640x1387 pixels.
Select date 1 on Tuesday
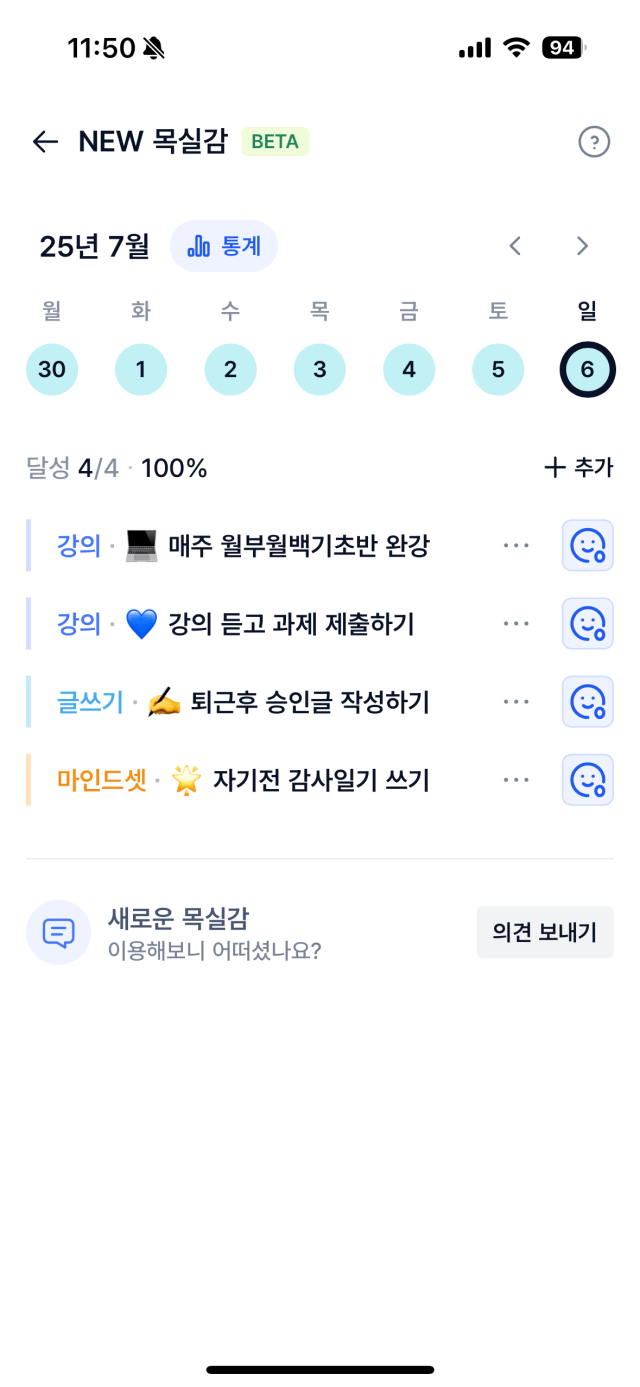[x=141, y=370]
